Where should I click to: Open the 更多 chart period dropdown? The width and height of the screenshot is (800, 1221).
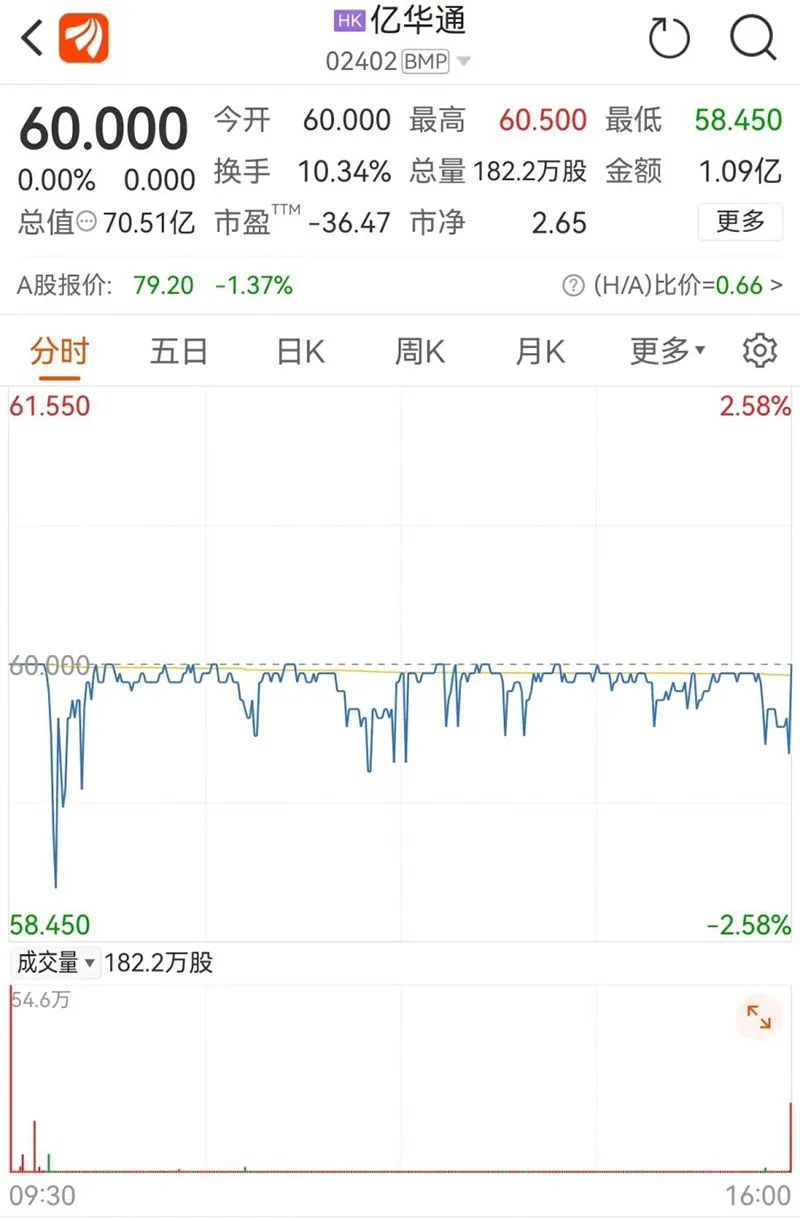coord(667,351)
